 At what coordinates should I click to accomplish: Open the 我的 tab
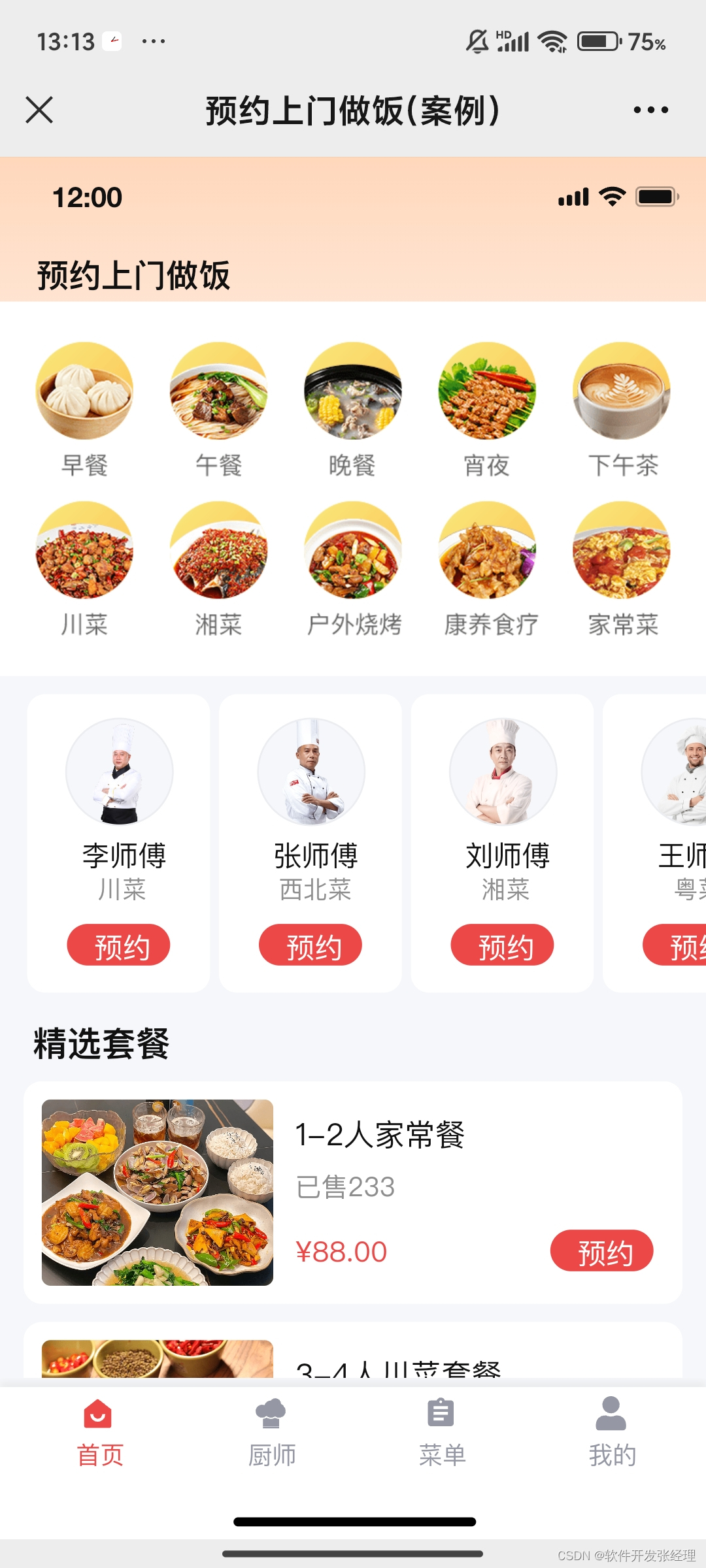click(612, 1431)
